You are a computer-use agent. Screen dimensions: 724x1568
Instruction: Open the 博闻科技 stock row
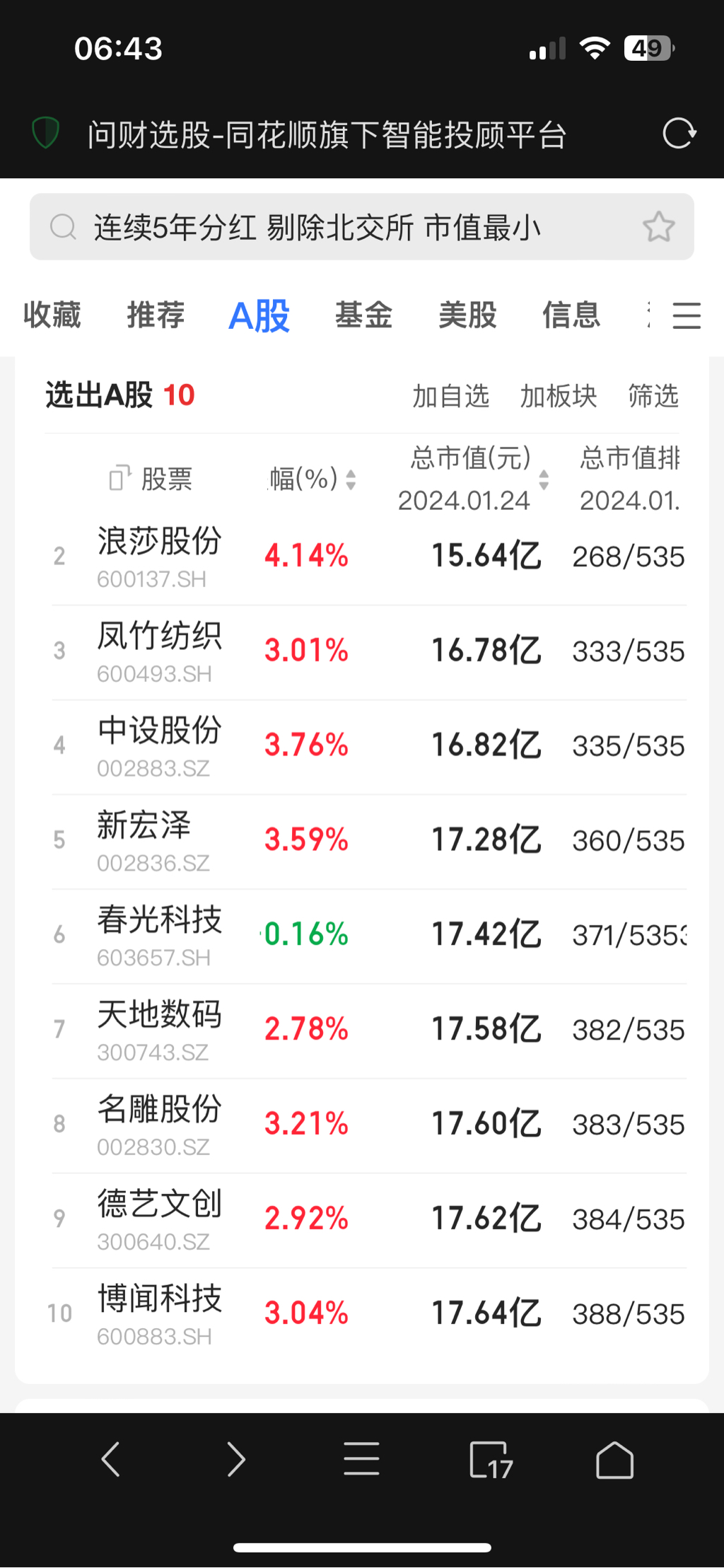pos(369,1316)
